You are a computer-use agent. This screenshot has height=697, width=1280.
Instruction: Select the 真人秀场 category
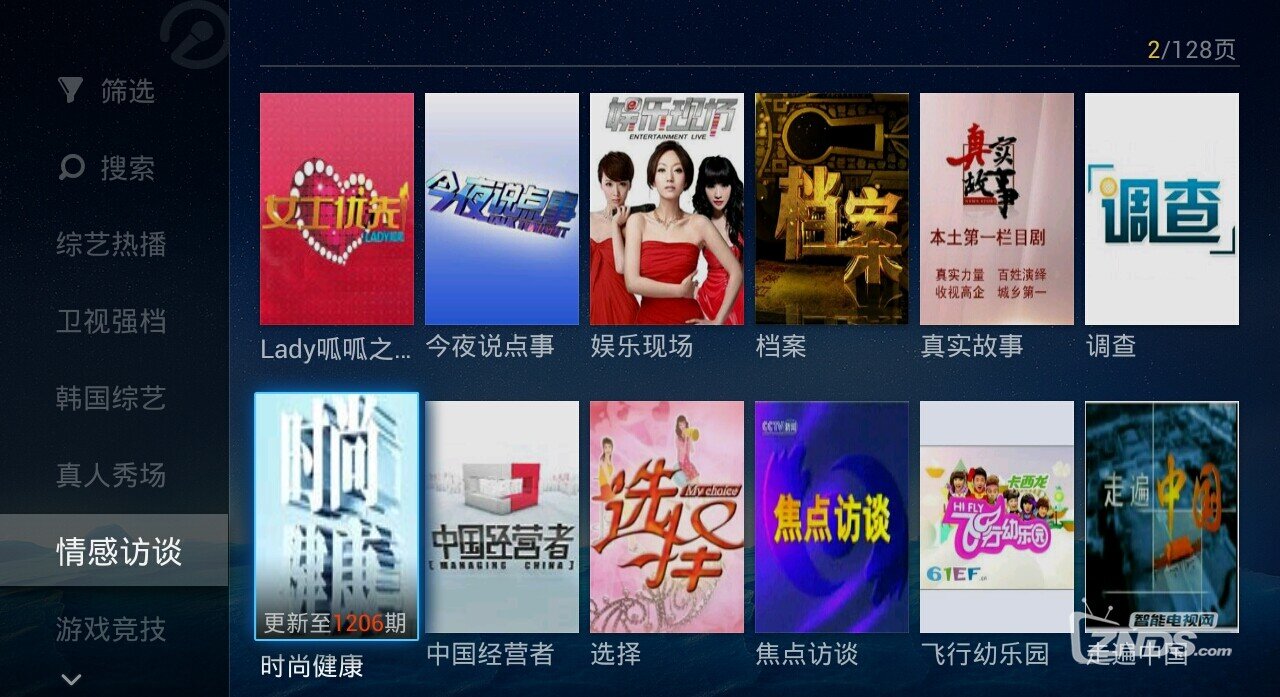[111, 476]
